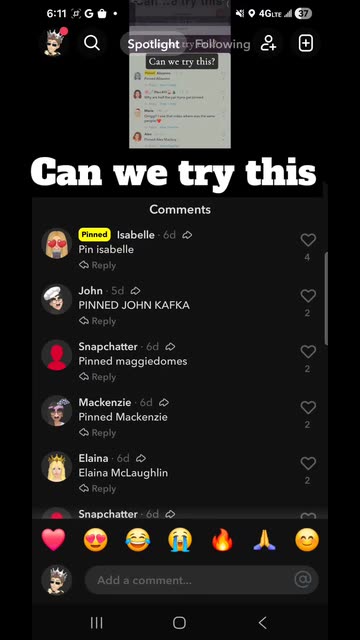Like Mackenzie's comment
The image size is (360, 640).
tap(308, 408)
